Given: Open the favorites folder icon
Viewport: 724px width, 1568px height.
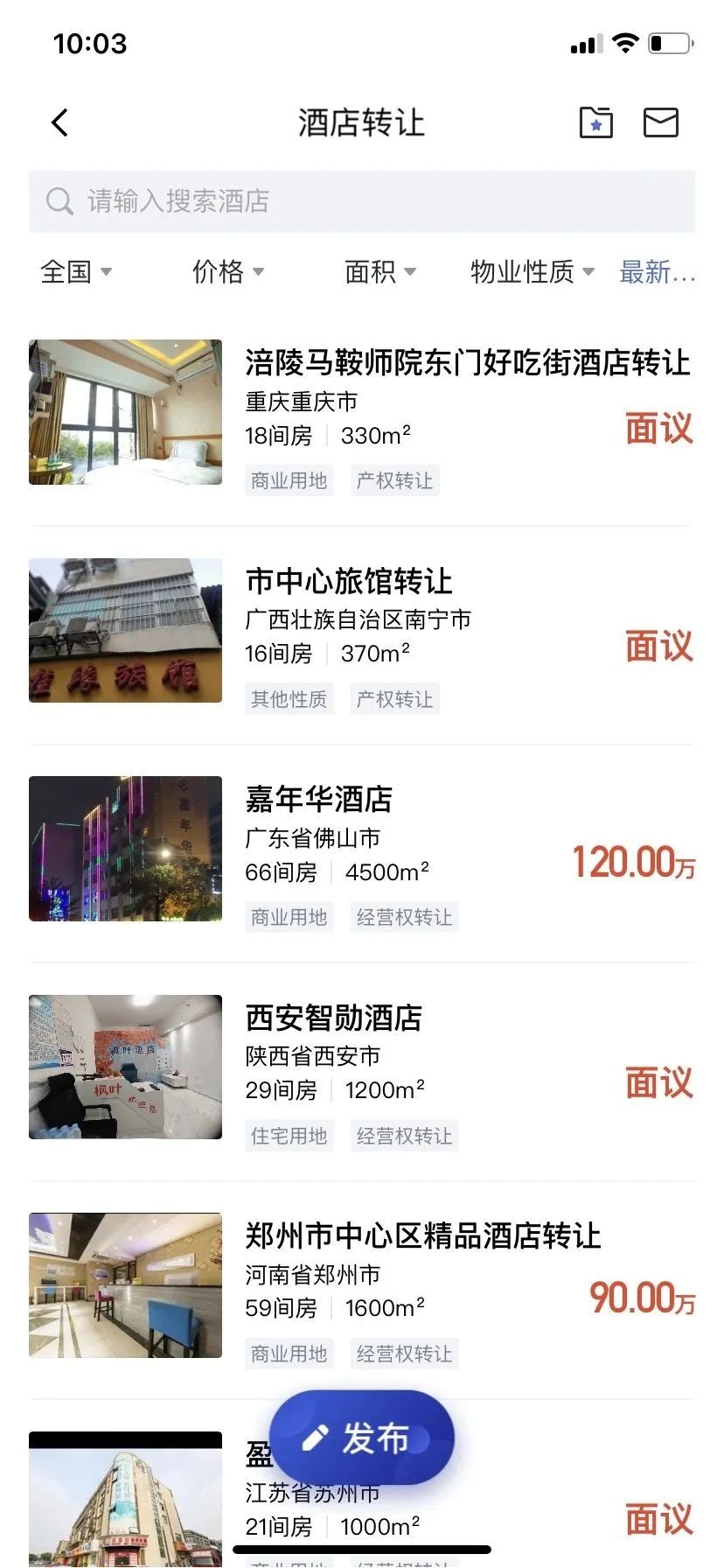Looking at the screenshot, I should 595,122.
